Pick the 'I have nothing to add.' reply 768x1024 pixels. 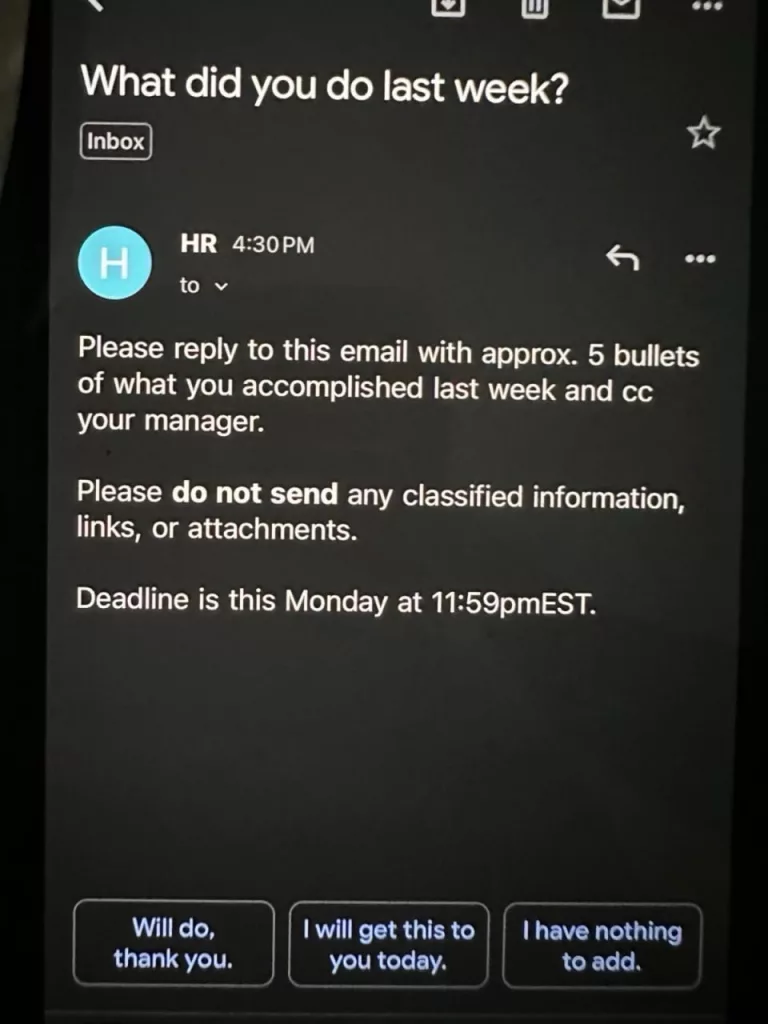pyautogui.click(x=602, y=944)
